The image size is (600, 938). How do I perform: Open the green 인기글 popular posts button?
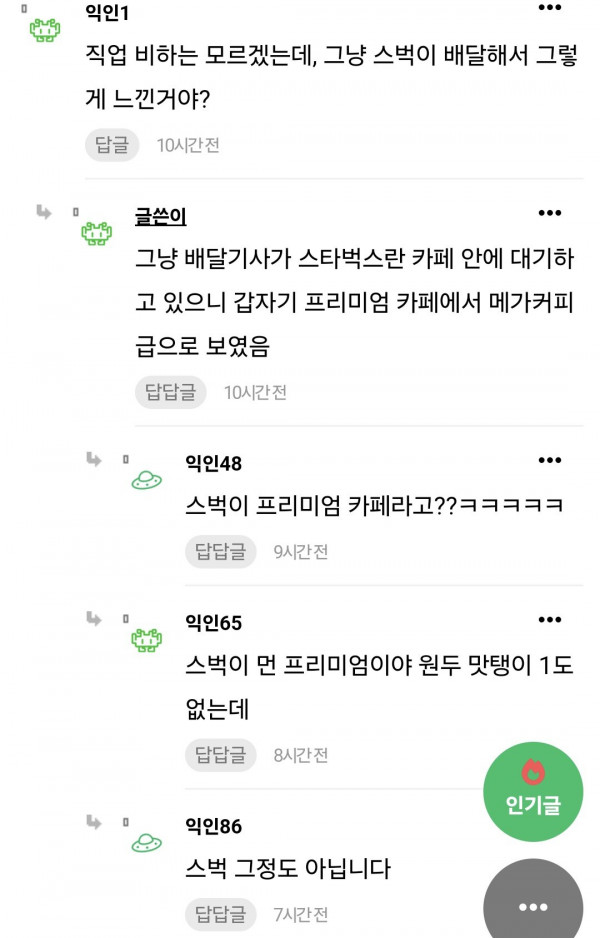[x=533, y=791]
